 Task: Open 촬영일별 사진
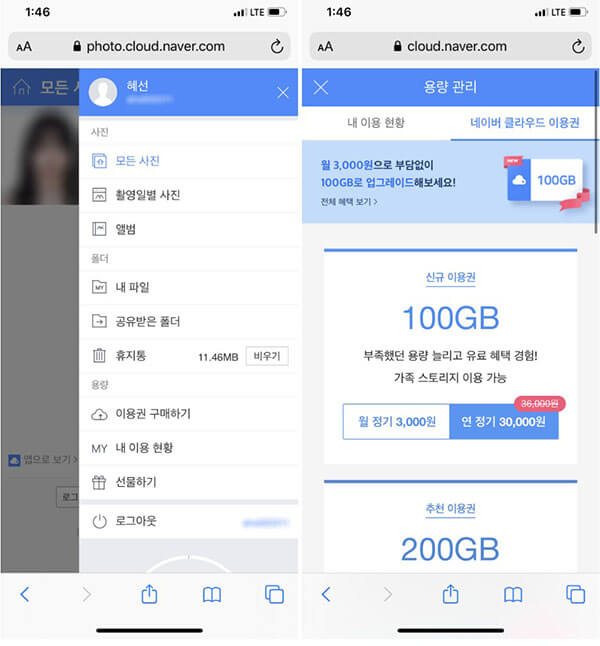coord(147,195)
